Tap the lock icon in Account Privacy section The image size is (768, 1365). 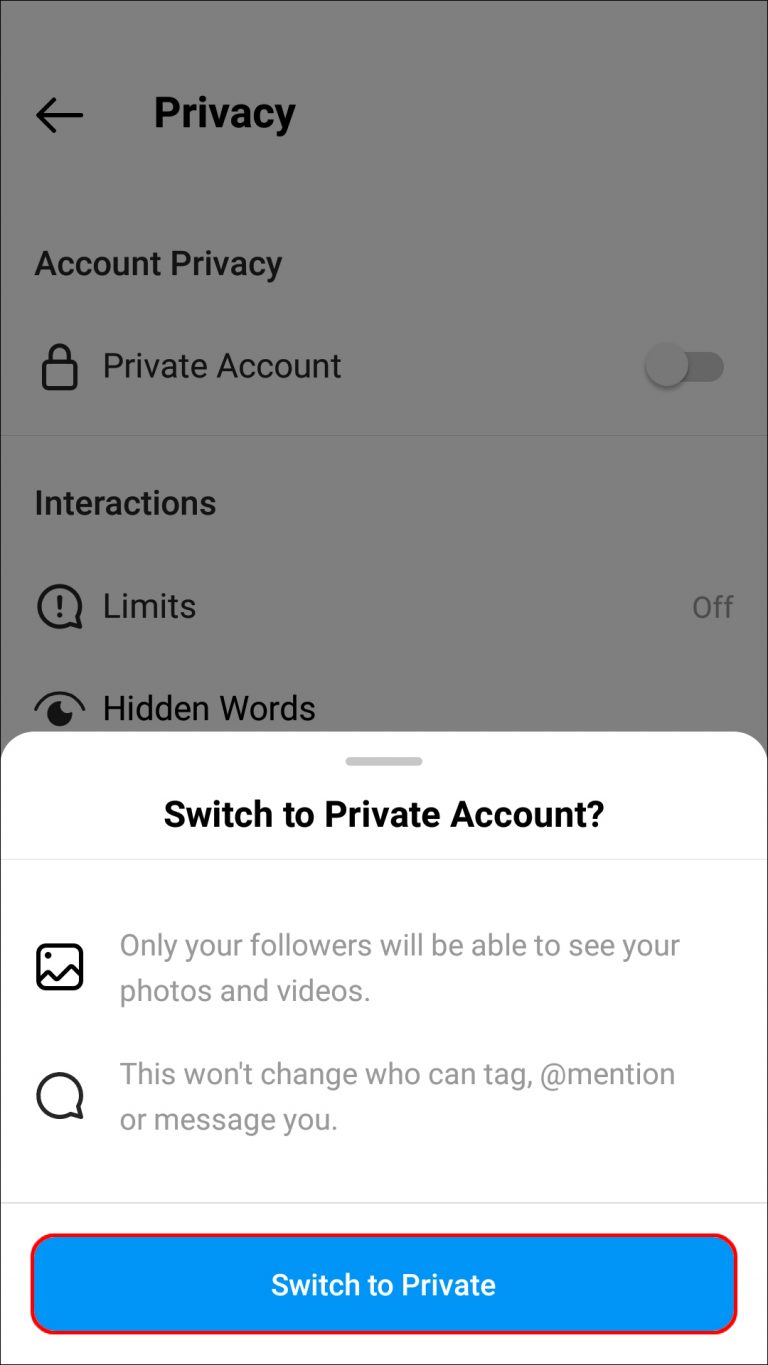59,366
